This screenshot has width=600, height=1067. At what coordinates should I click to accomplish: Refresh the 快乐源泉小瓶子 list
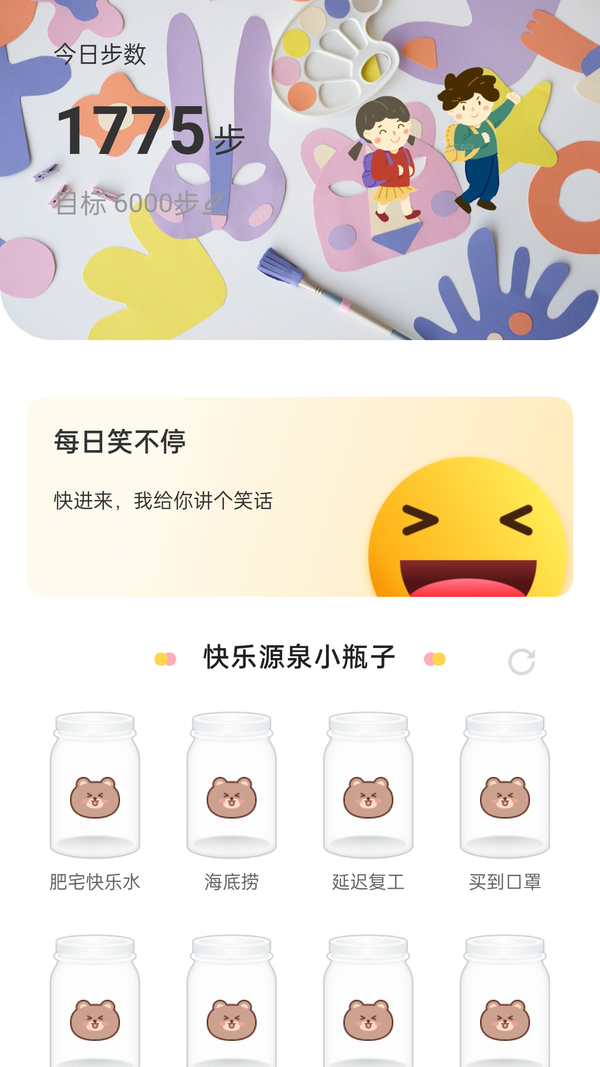pyautogui.click(x=521, y=661)
